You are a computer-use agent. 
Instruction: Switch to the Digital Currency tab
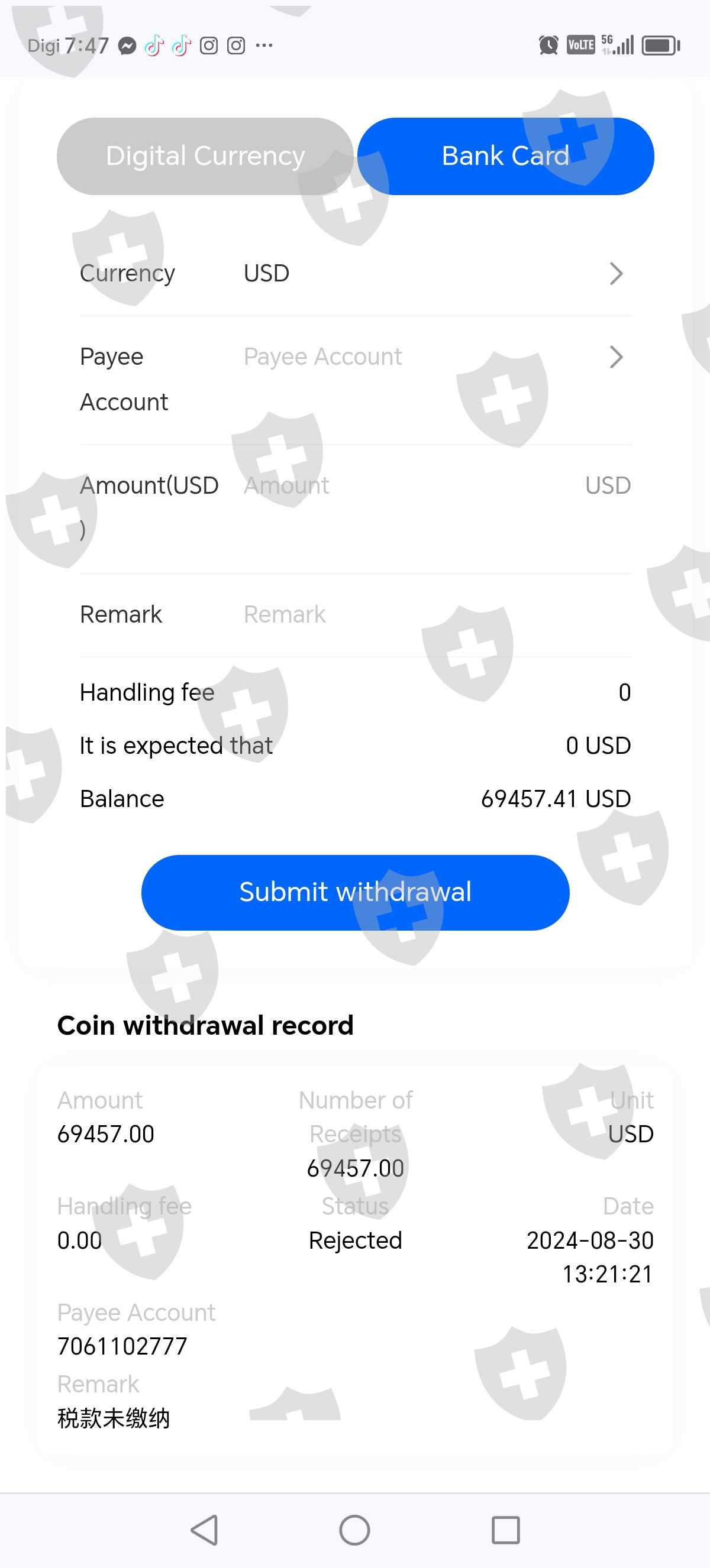(x=205, y=157)
